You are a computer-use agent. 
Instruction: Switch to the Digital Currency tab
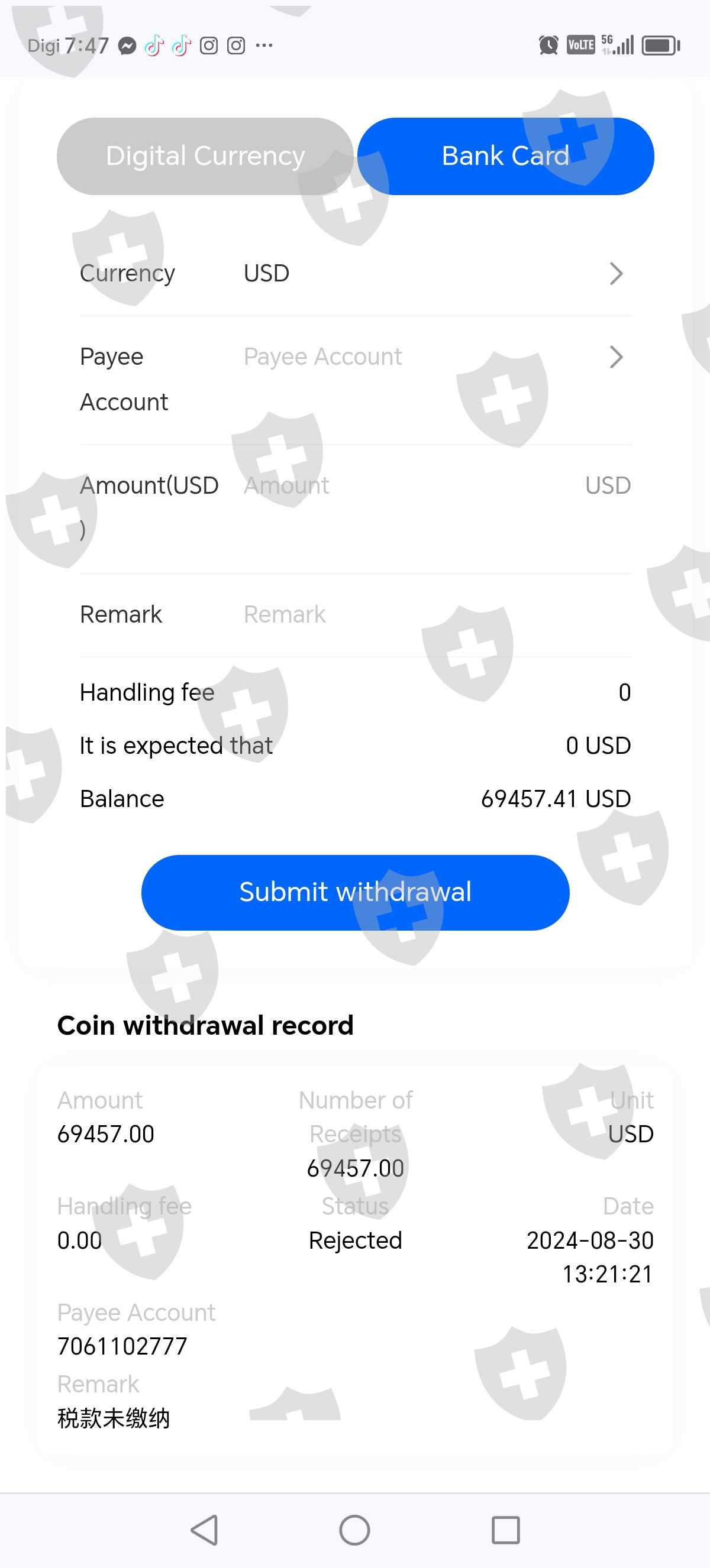(x=205, y=157)
